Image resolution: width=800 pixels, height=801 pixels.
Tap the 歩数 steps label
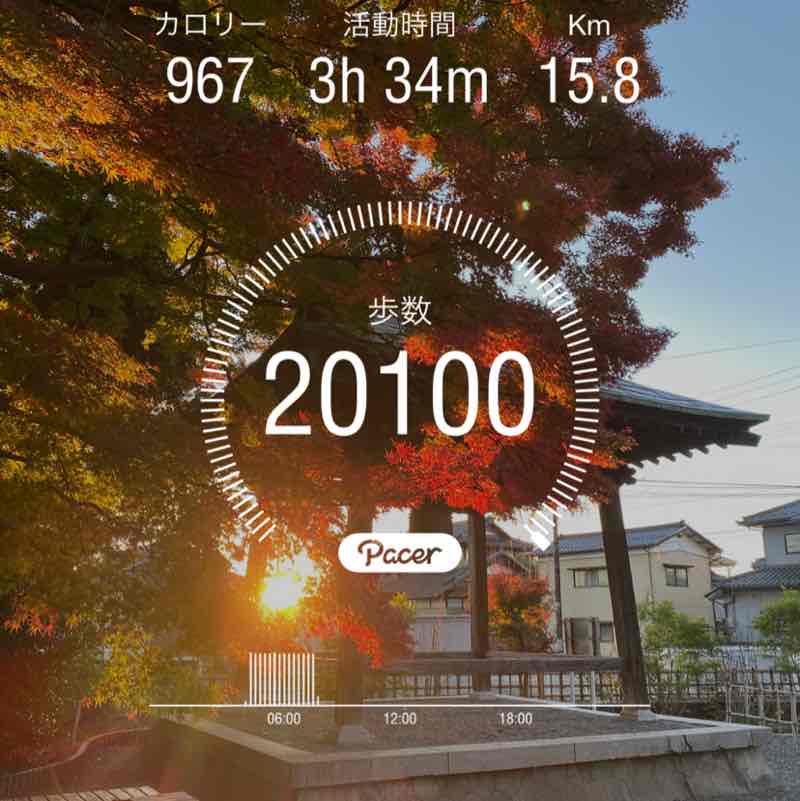click(x=400, y=311)
